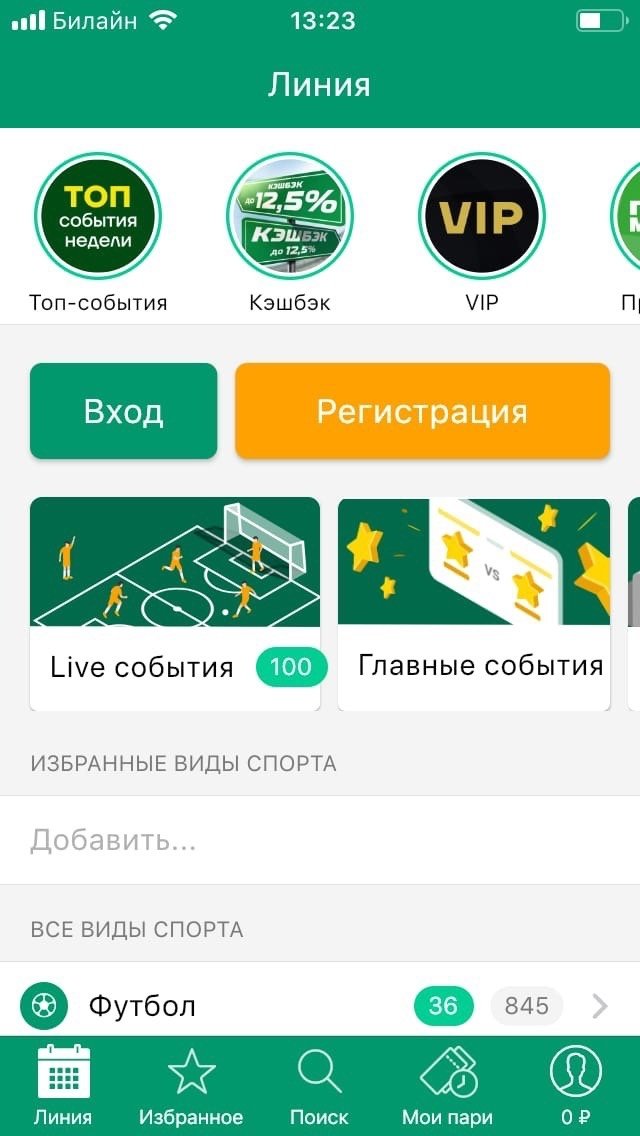Show the Мои пари tab
This screenshot has width=640, height=1136.
(447, 1086)
